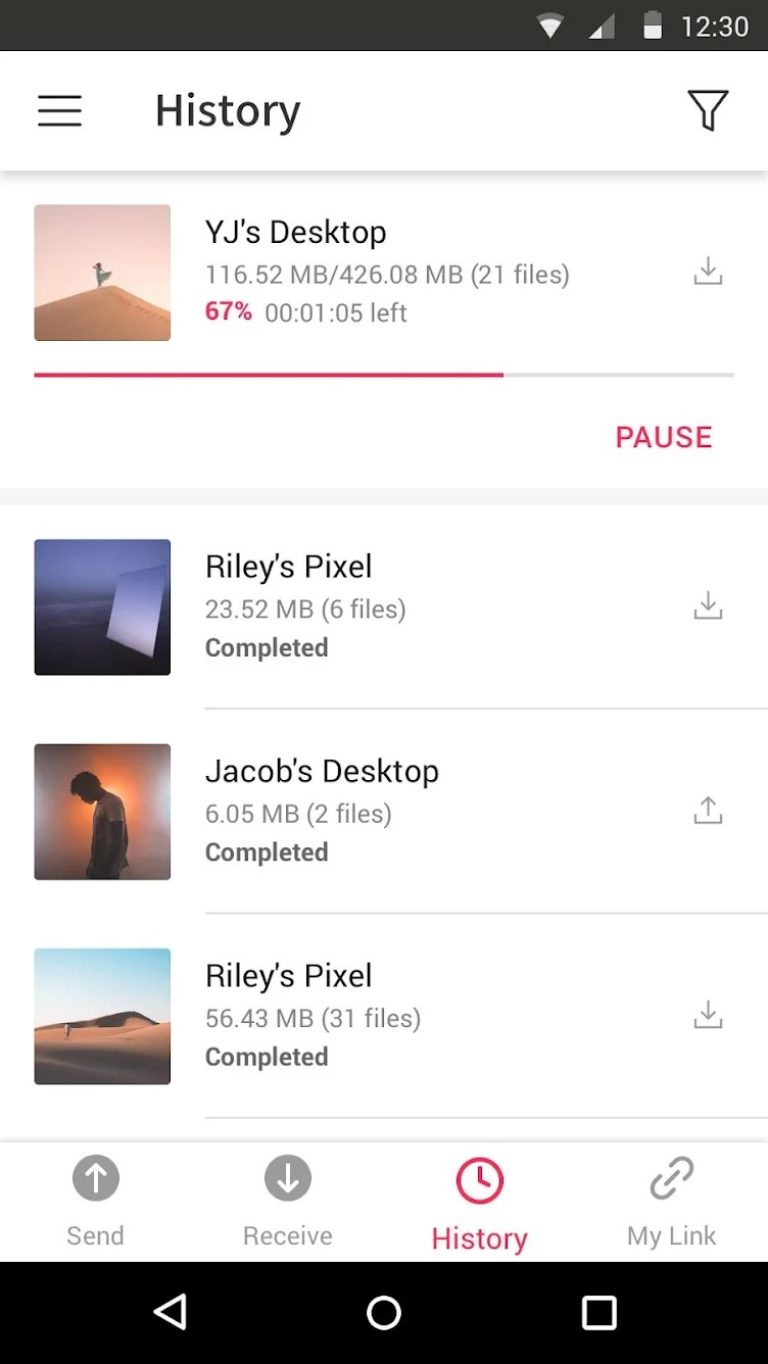Open the history filter options

click(708, 111)
